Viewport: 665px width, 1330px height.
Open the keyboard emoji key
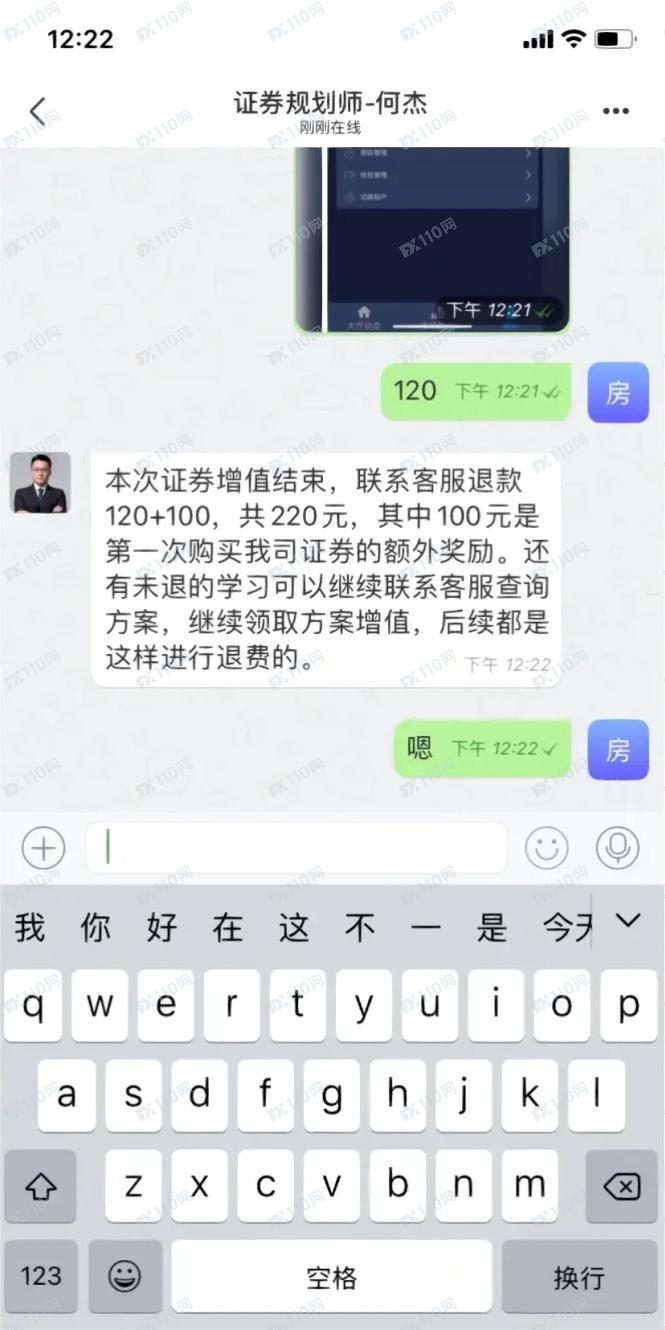tap(125, 1277)
